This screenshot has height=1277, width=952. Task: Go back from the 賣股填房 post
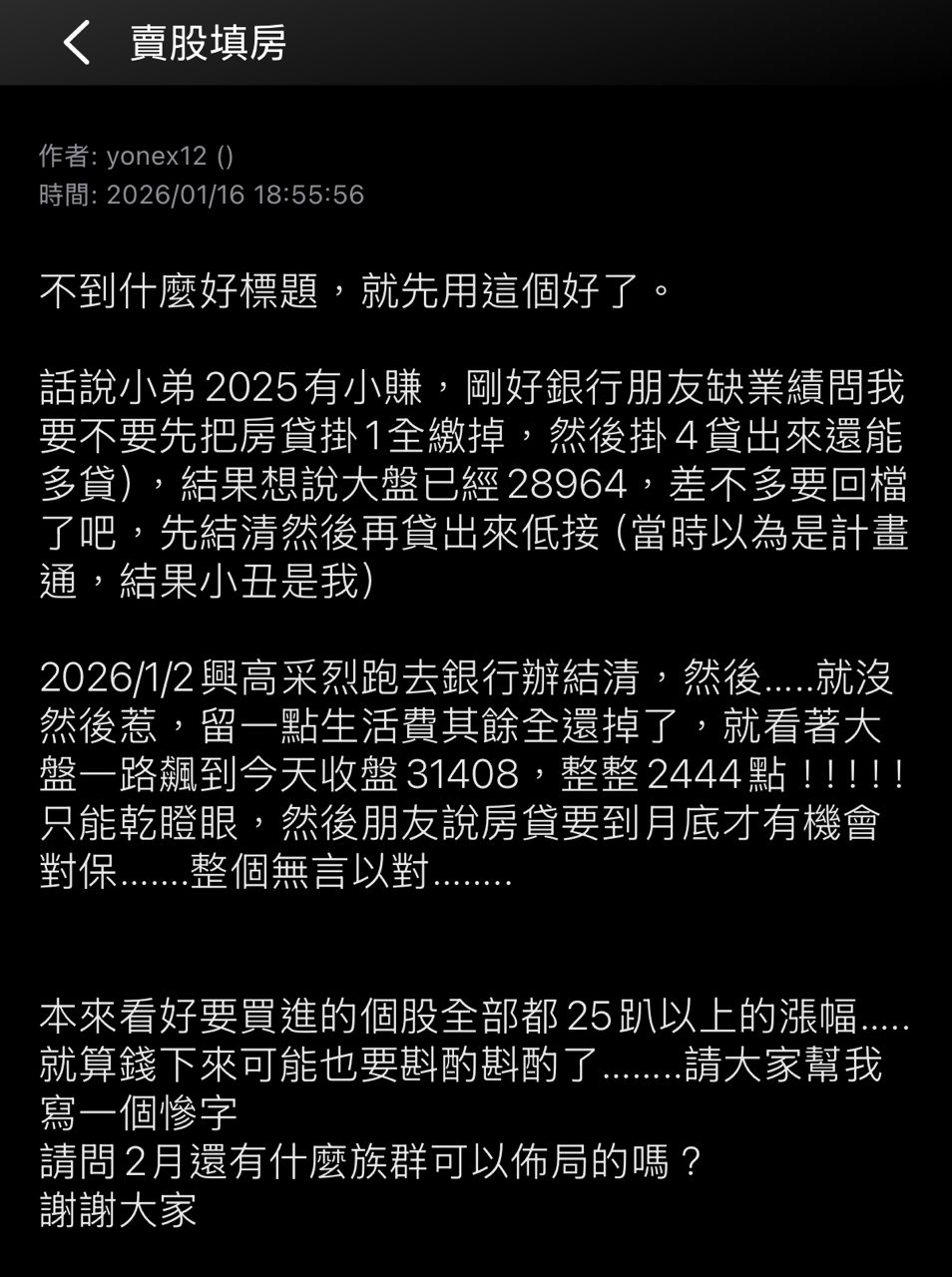[77, 43]
